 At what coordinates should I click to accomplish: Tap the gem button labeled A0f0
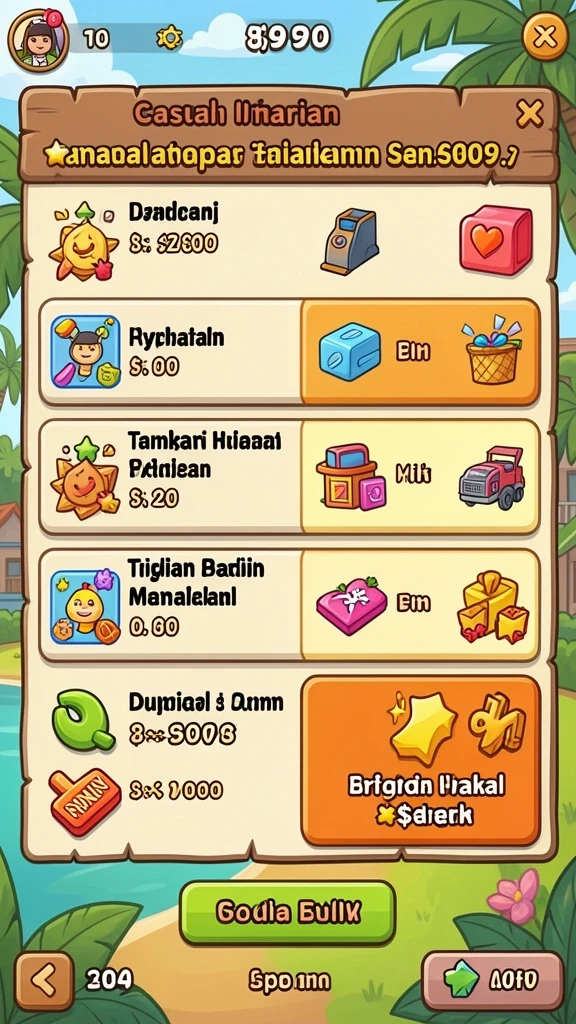pos(492,981)
